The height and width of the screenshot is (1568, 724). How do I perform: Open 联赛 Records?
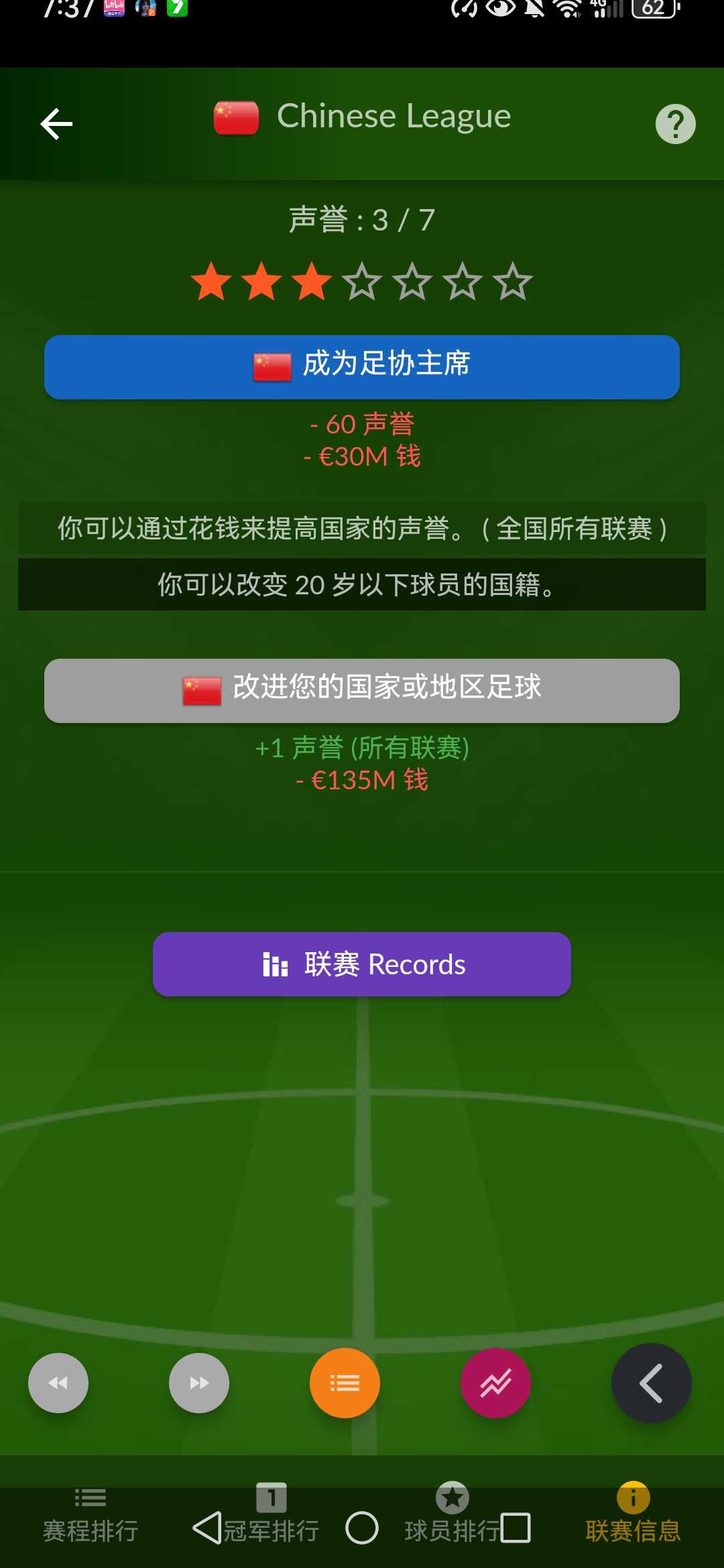point(362,964)
